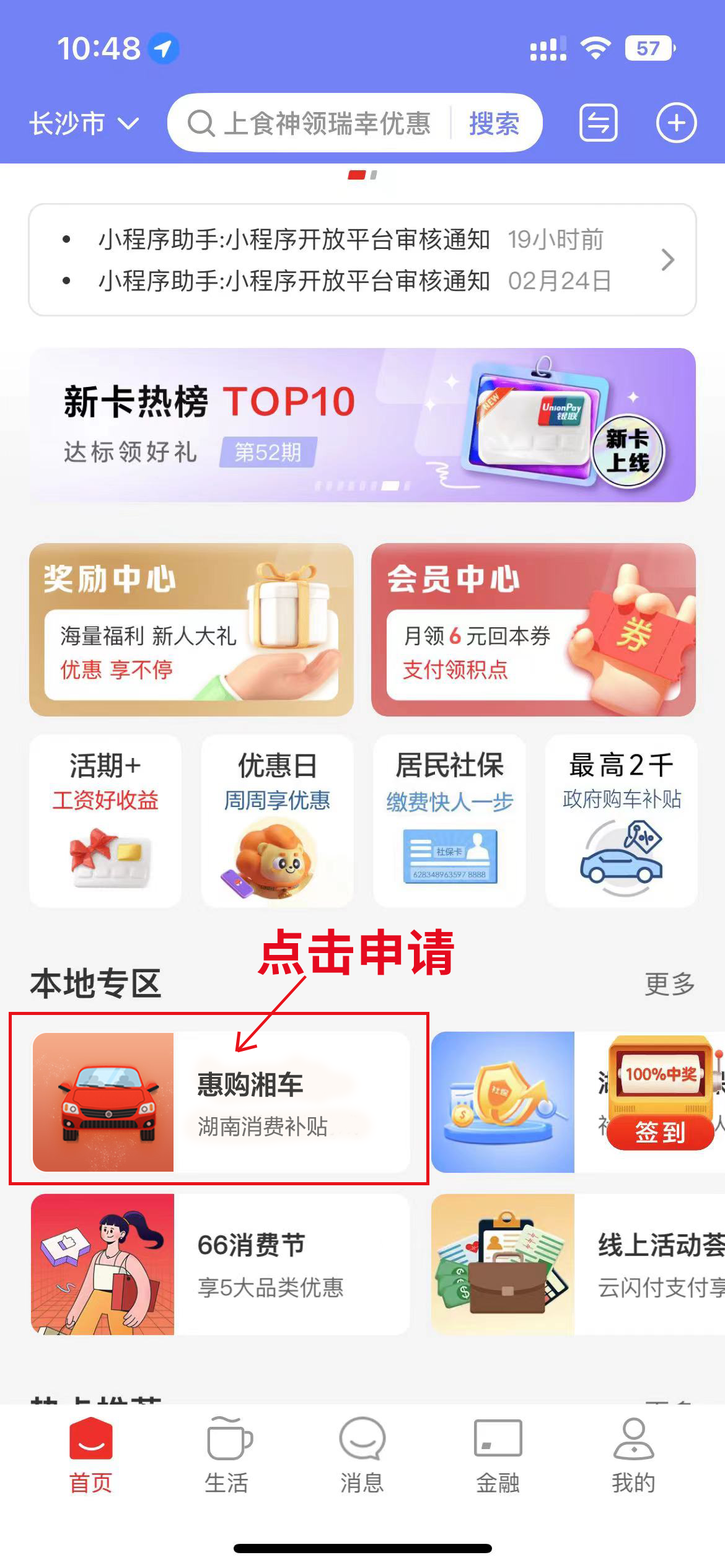The height and width of the screenshot is (1568, 725).
Task: Open 优惠日 周周享优惠 tile
Action: 277,820
